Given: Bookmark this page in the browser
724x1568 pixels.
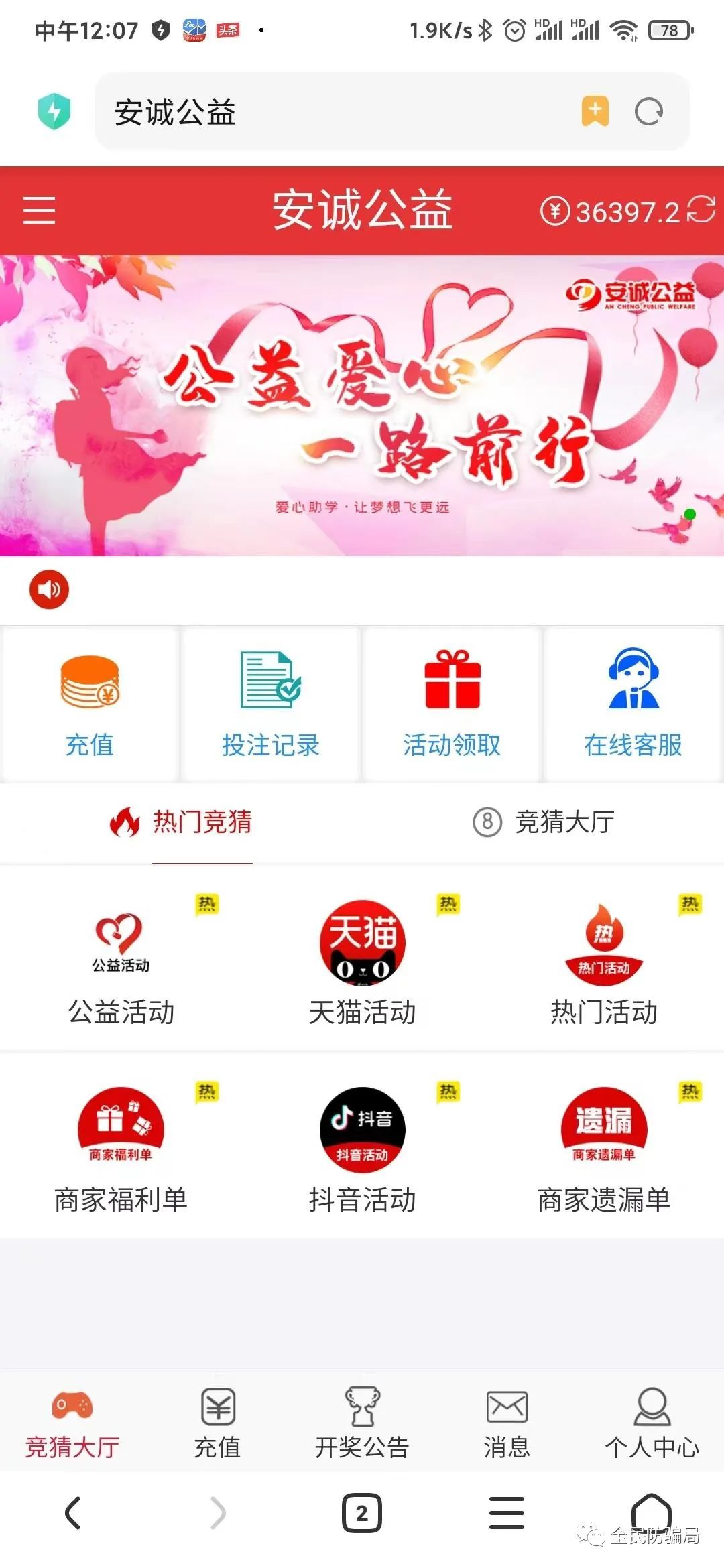Looking at the screenshot, I should click(x=595, y=111).
